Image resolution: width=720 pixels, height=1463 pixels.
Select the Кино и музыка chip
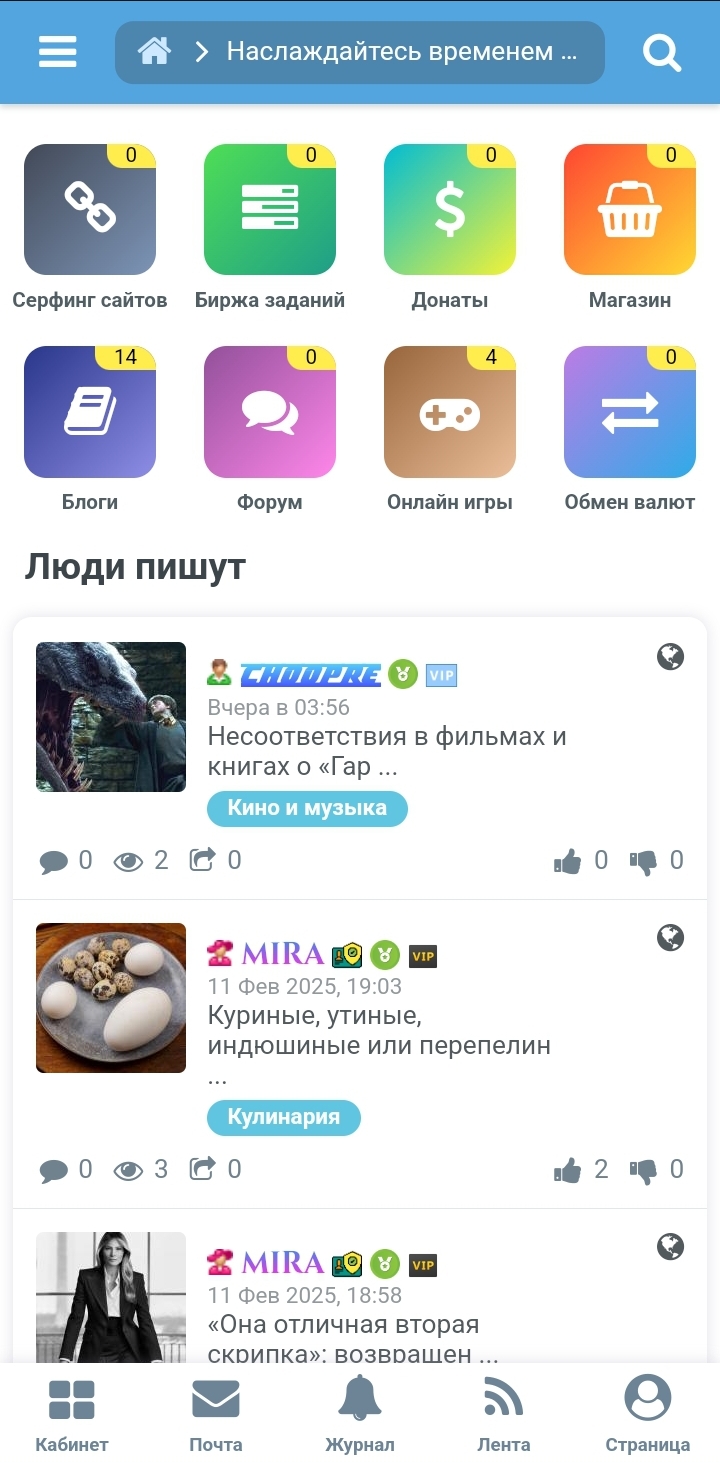coord(307,808)
